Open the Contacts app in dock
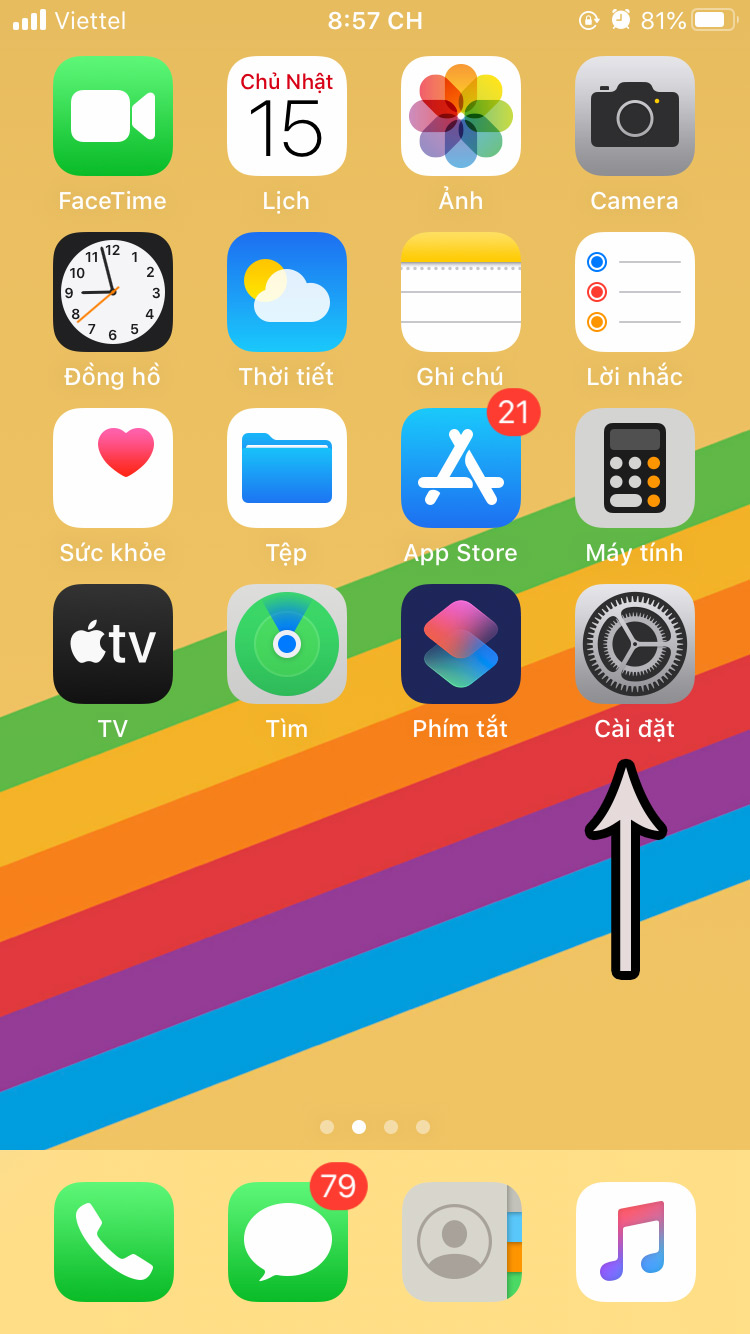750x1334 pixels. tap(462, 1242)
